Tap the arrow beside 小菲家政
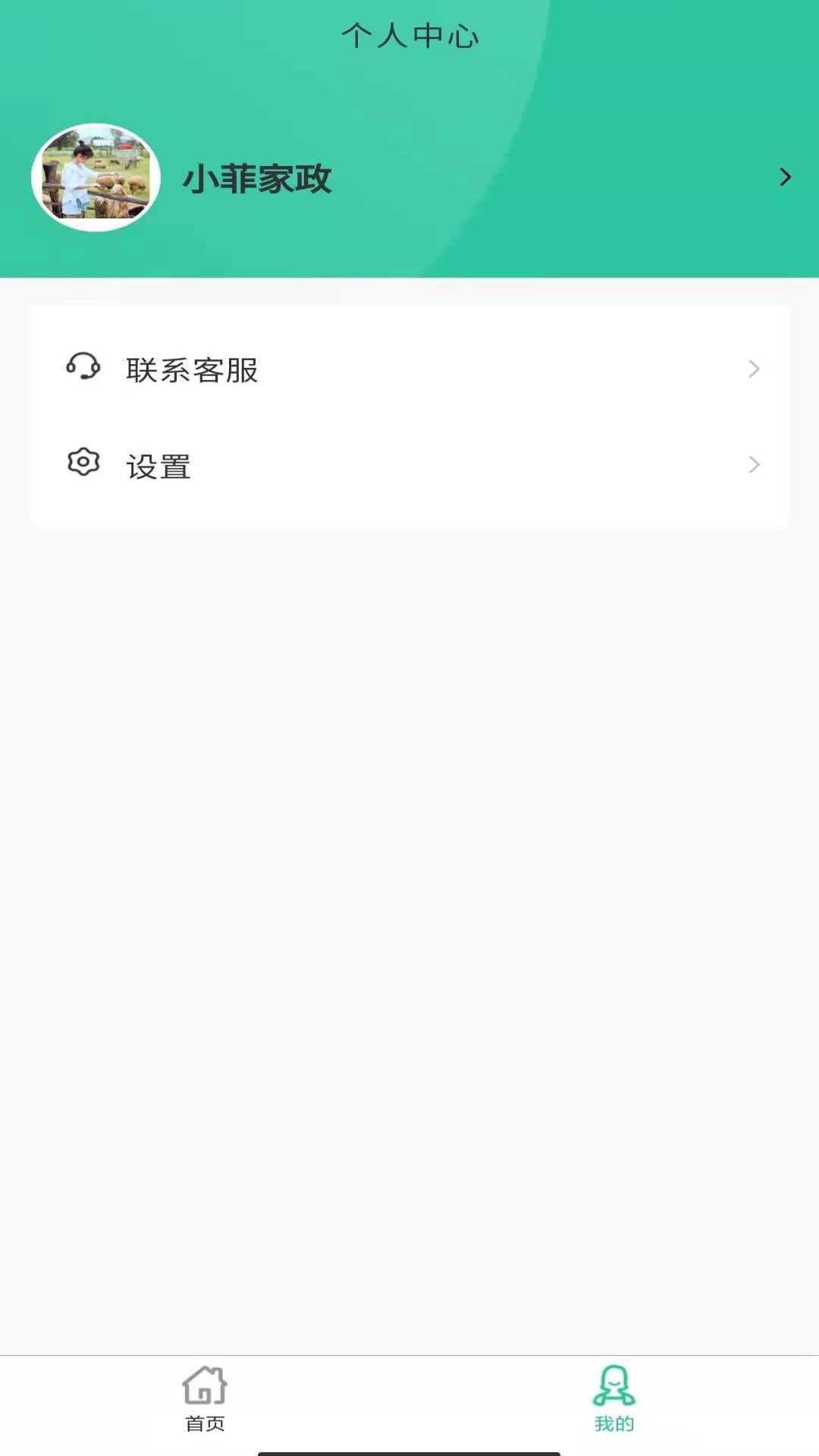Viewport: 819px width, 1456px height. click(785, 177)
